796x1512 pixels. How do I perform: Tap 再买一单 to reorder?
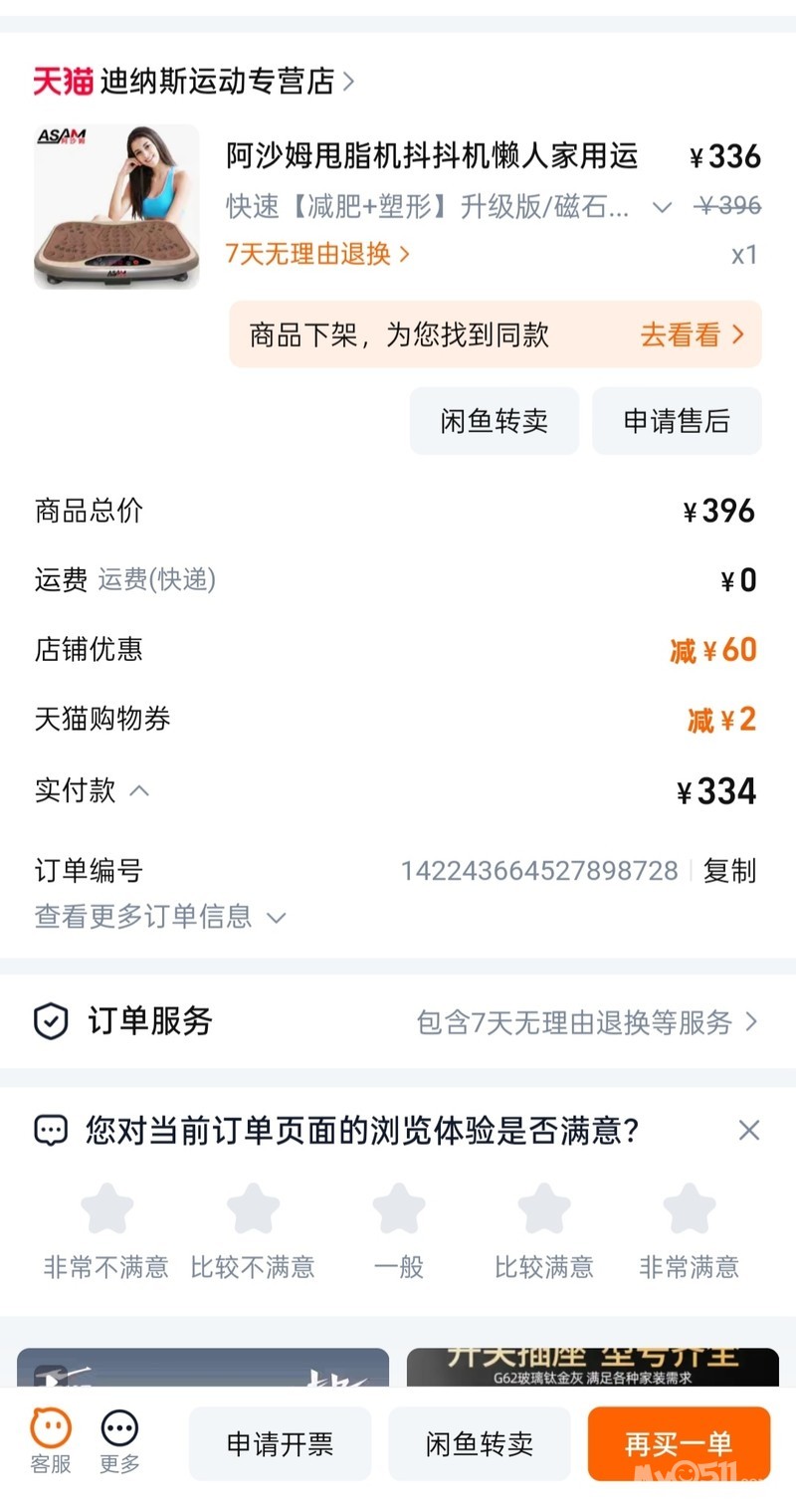679,1444
